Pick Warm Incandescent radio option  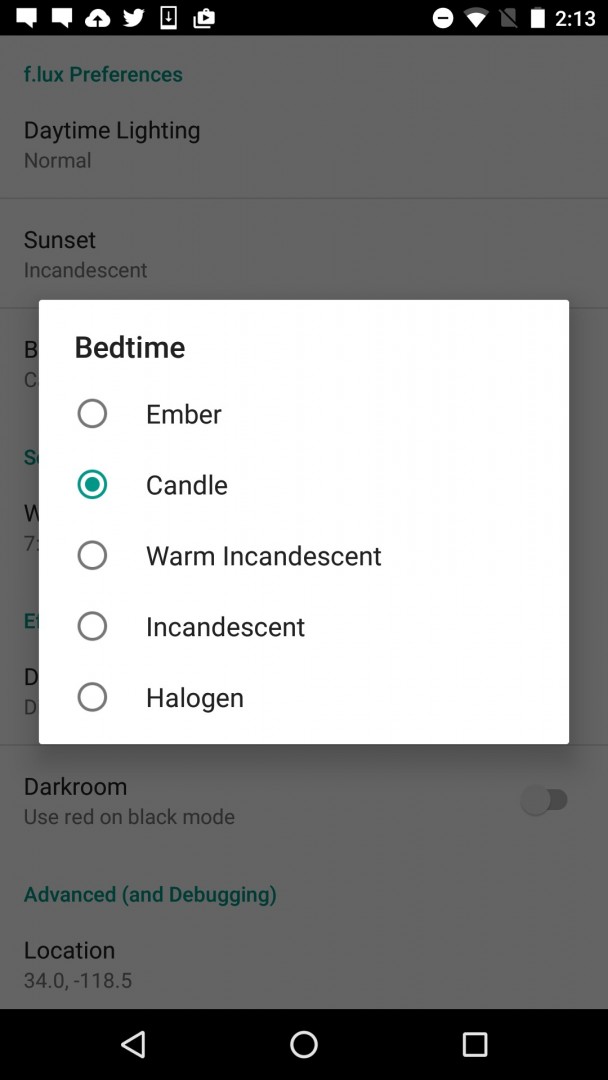pyautogui.click(x=92, y=555)
